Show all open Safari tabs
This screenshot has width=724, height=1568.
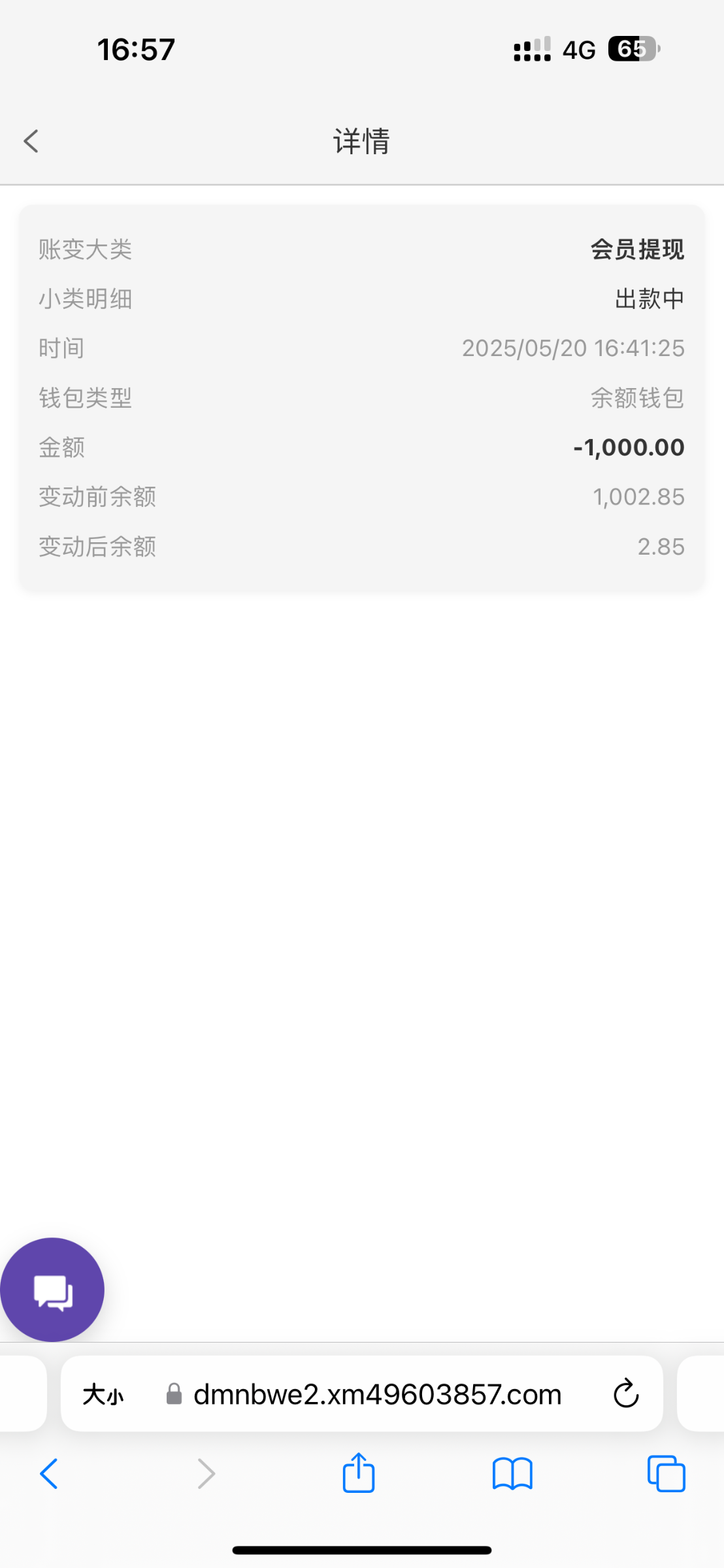[x=666, y=1473]
